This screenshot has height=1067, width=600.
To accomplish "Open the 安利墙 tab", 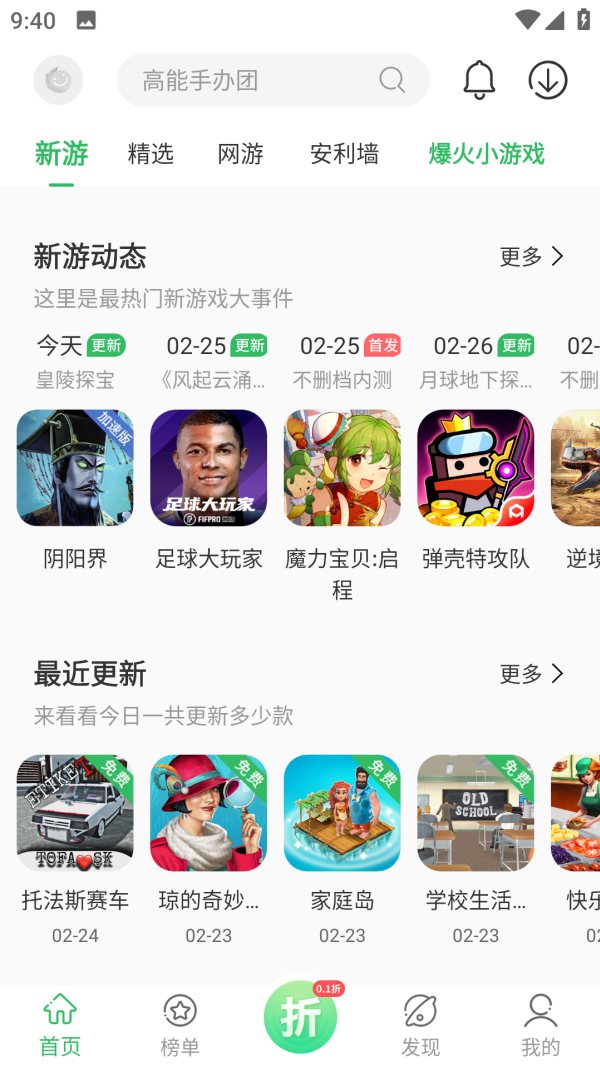I will click(344, 153).
